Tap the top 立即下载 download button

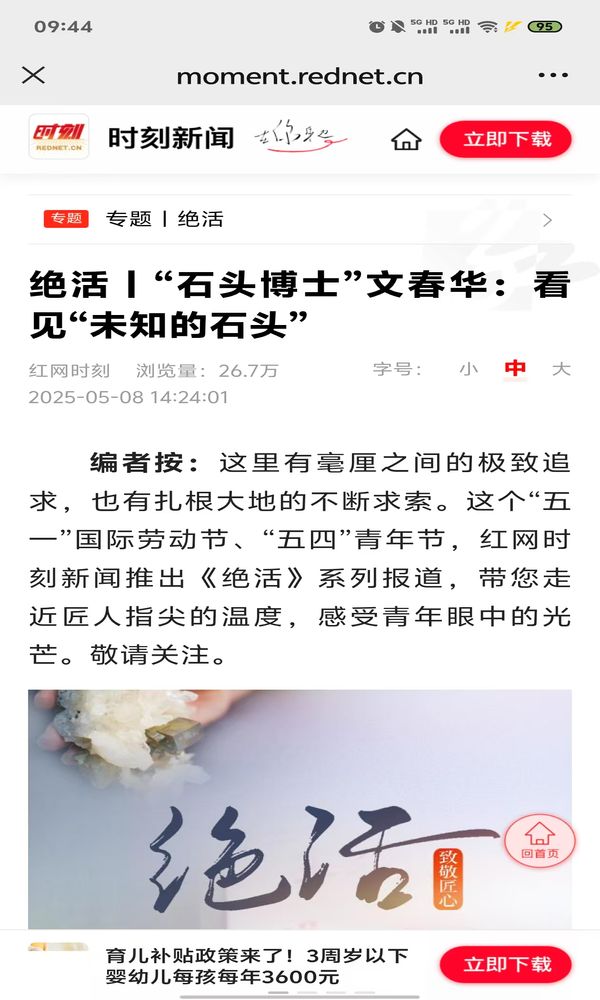506,139
